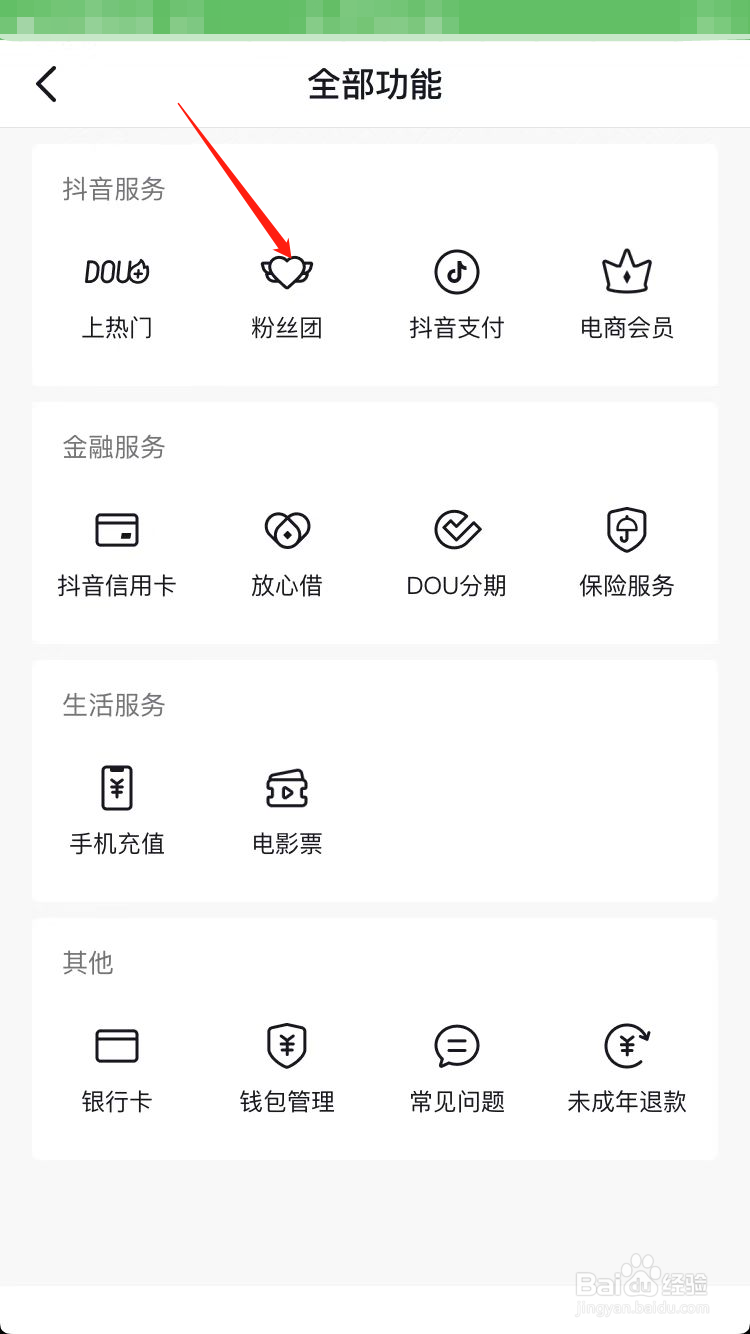This screenshot has height=1334, width=750.
Task: Open 银行卡 bank cards
Action: (x=117, y=1068)
